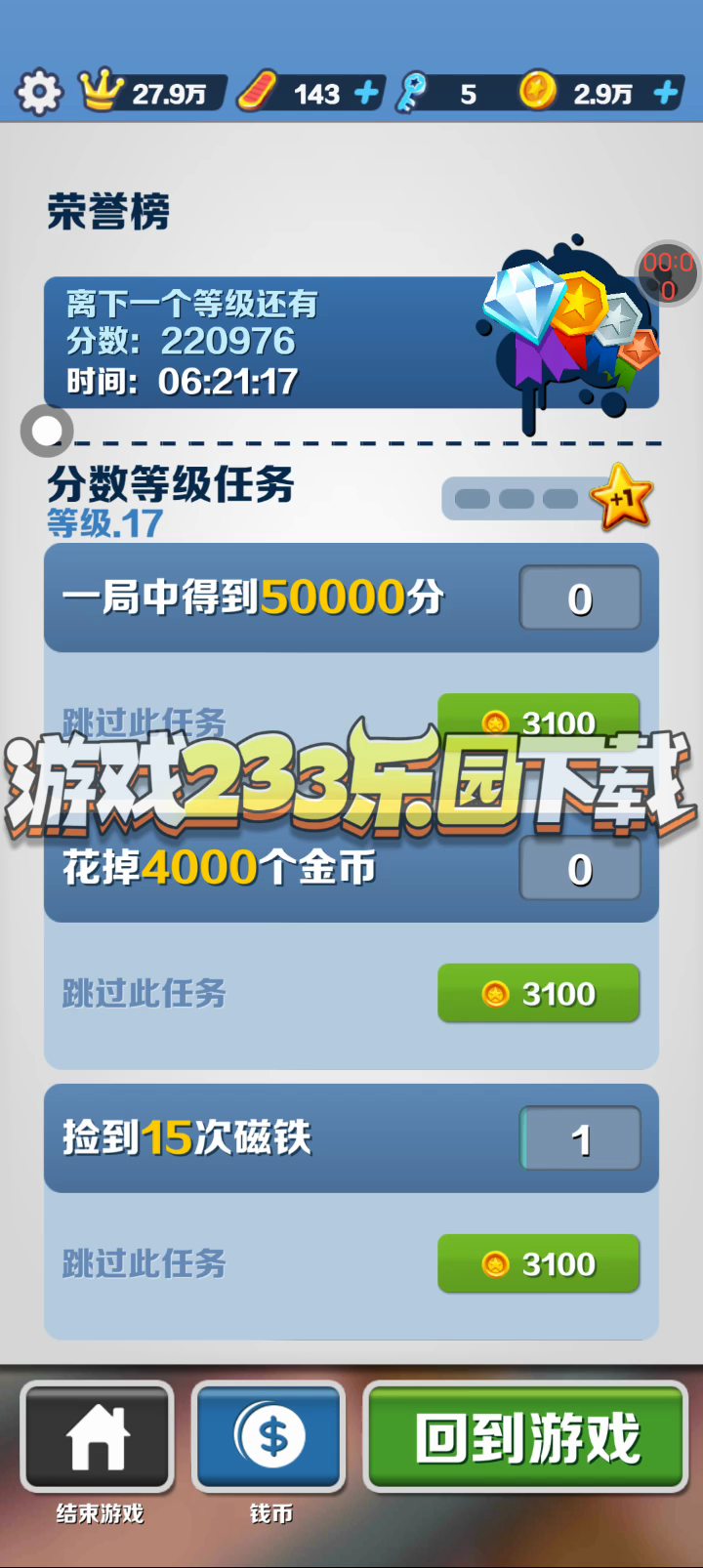Screen dimensions: 703x1568
Task: Open the settings gear
Action: (38, 94)
